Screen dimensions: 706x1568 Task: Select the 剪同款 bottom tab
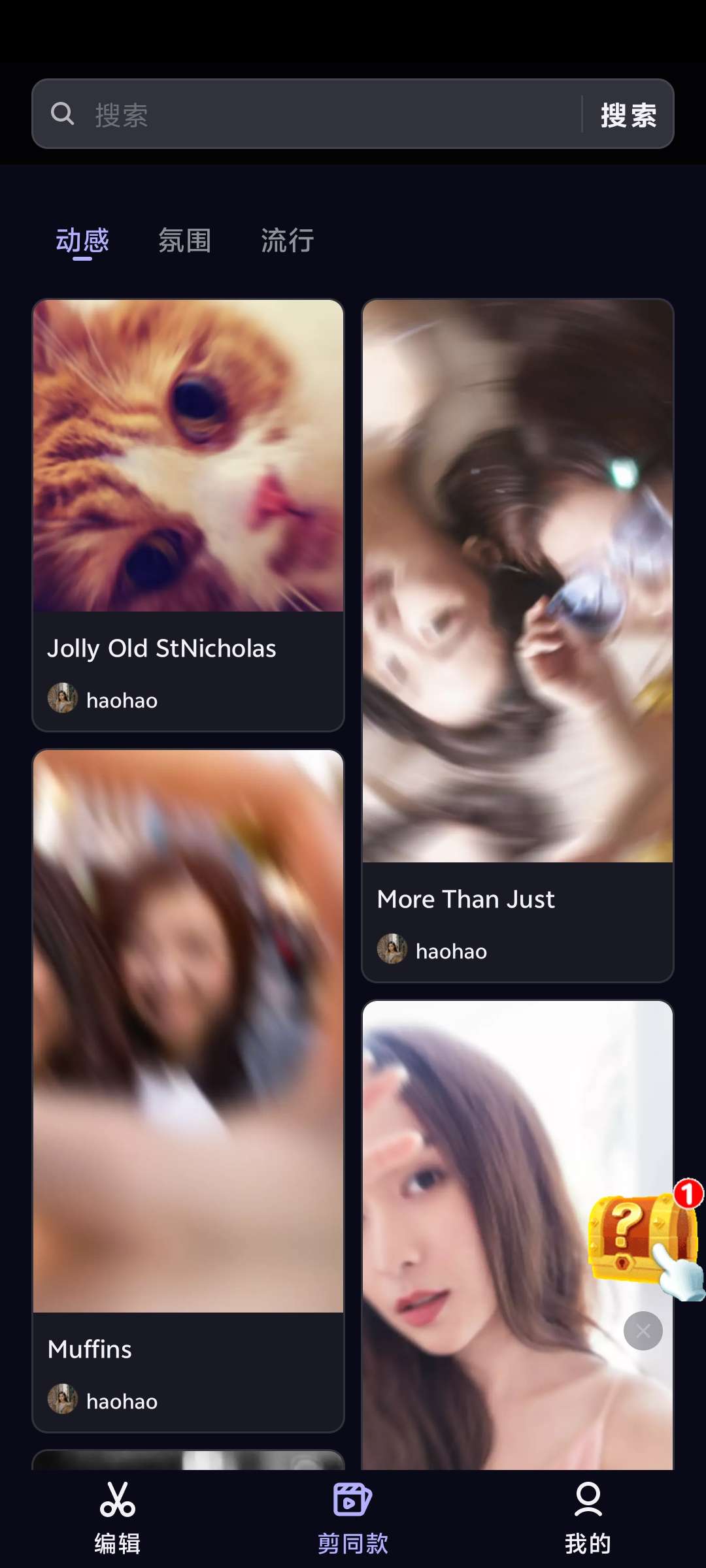point(353,1517)
